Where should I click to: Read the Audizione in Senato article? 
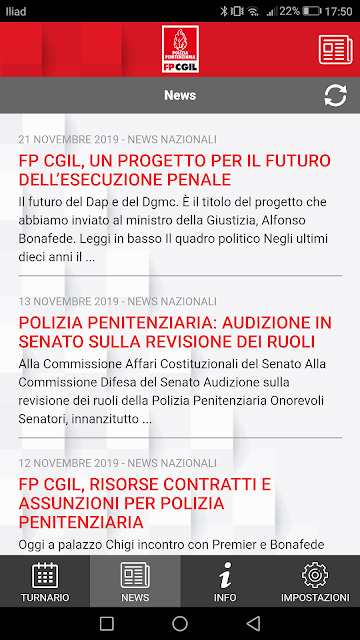[175, 332]
